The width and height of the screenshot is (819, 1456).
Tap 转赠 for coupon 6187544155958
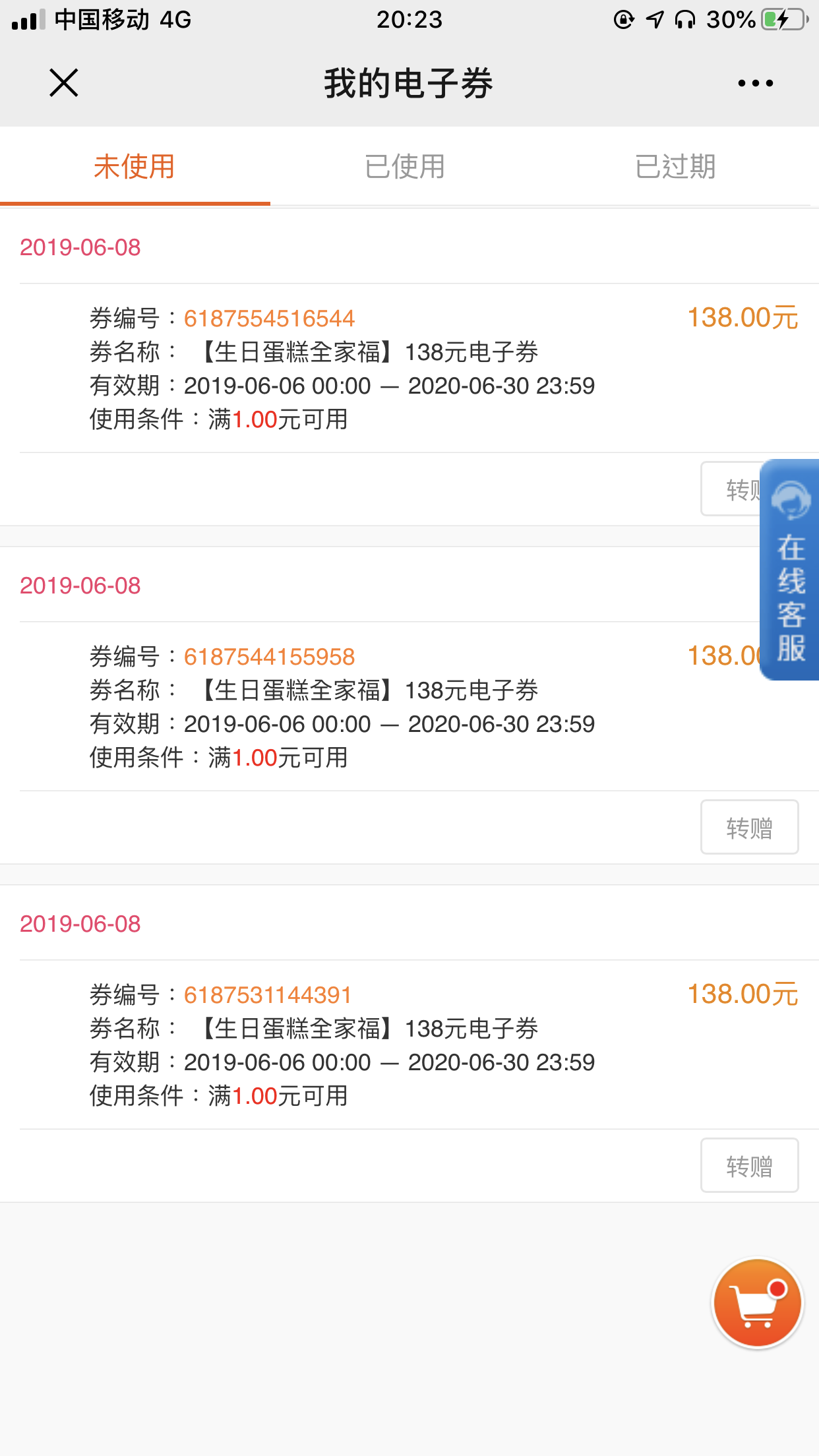coord(750,828)
